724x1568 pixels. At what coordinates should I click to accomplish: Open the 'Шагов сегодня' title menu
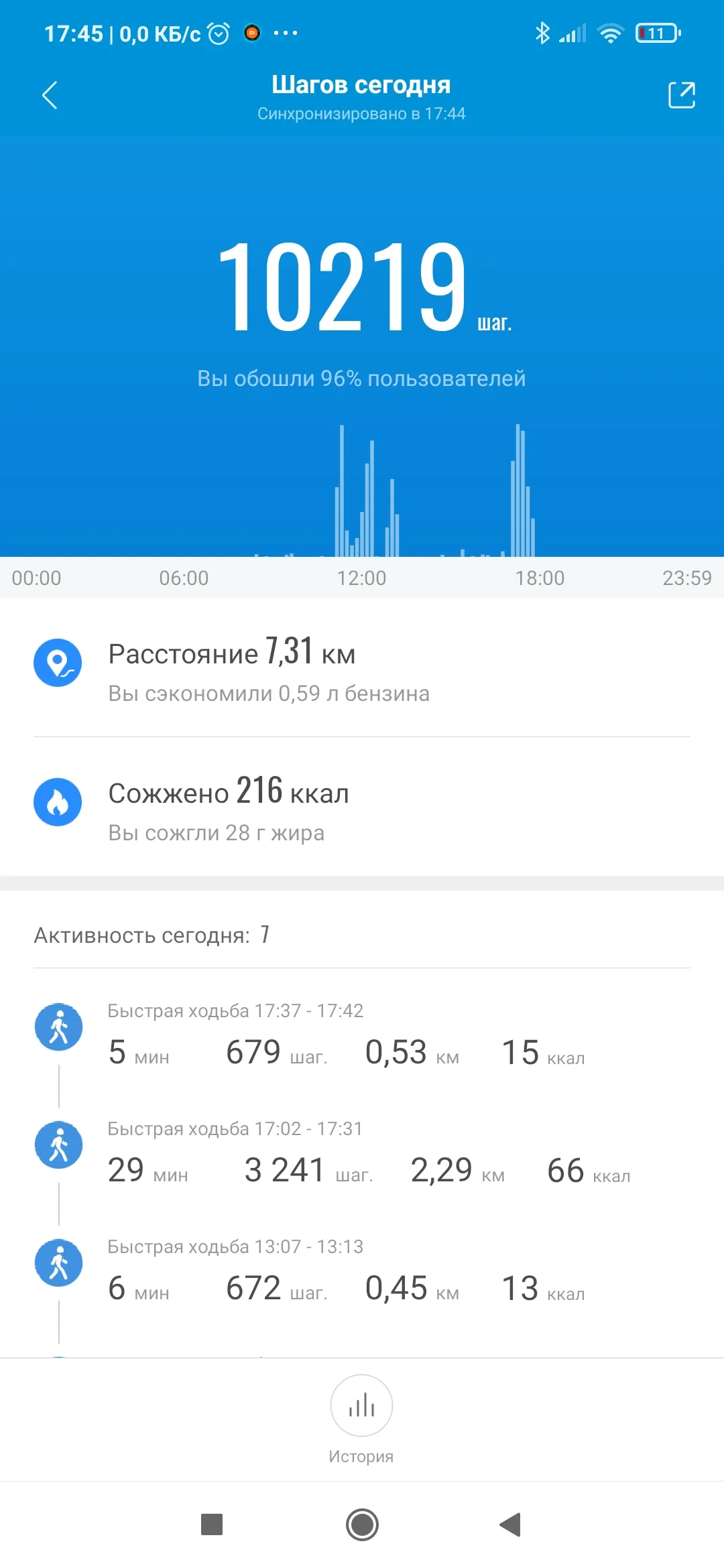[361, 84]
